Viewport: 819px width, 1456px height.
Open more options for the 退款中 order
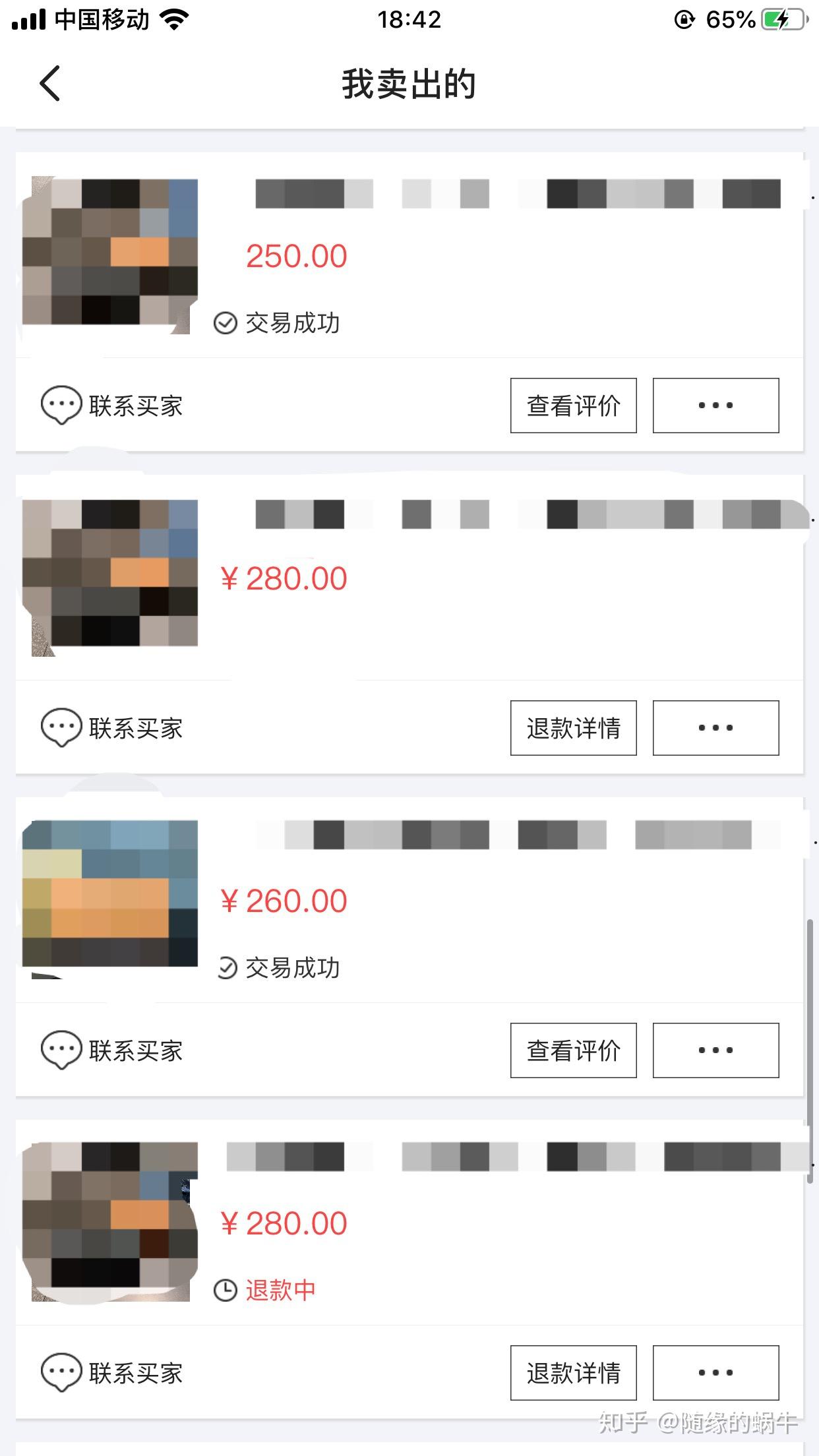[715, 1373]
